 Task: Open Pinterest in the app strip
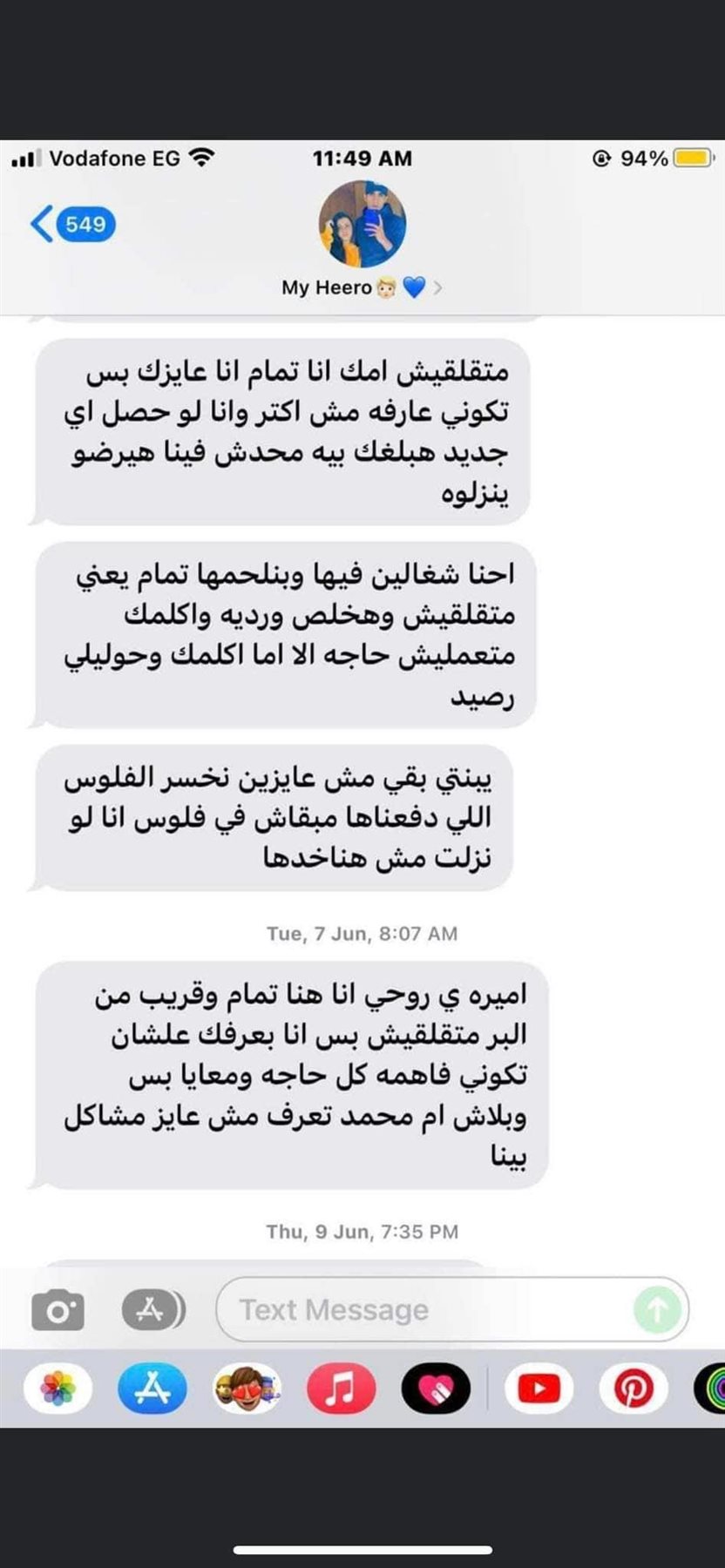pos(634,1389)
